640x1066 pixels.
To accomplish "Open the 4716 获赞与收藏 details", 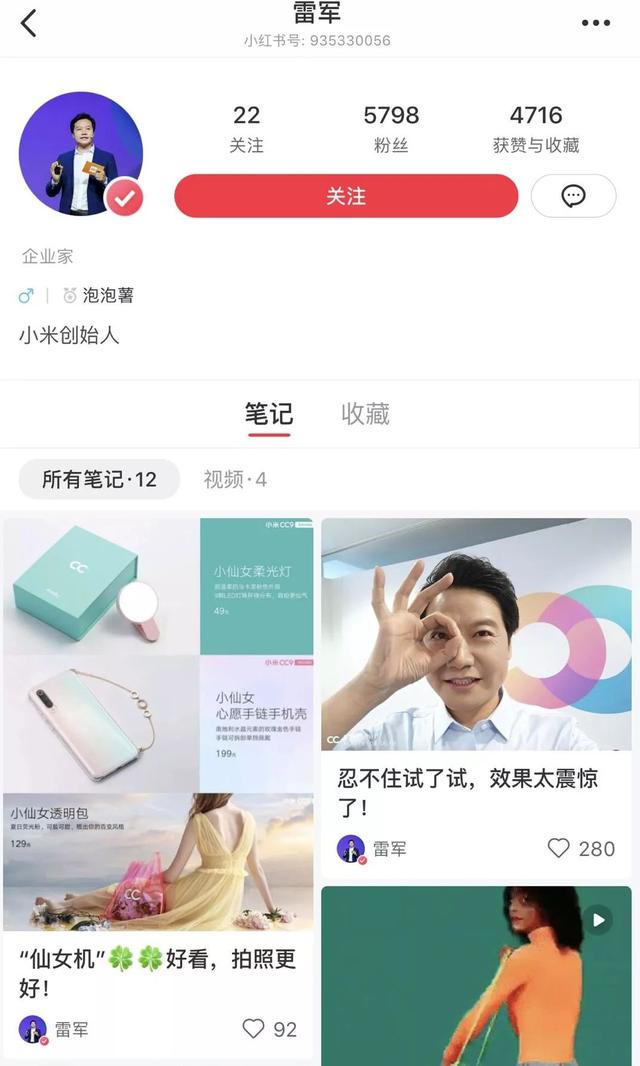I will (536, 129).
